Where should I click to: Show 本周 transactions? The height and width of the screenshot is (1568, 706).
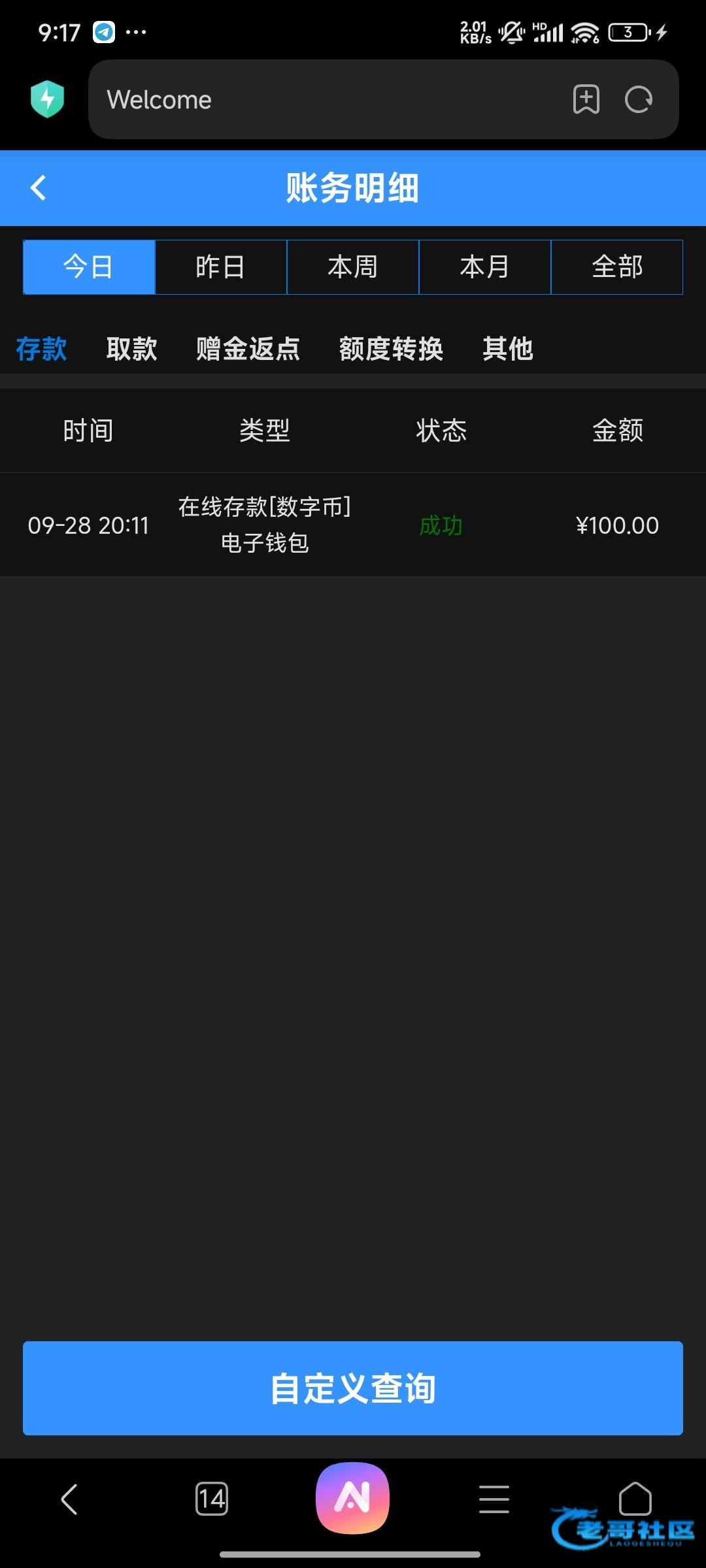(x=353, y=267)
